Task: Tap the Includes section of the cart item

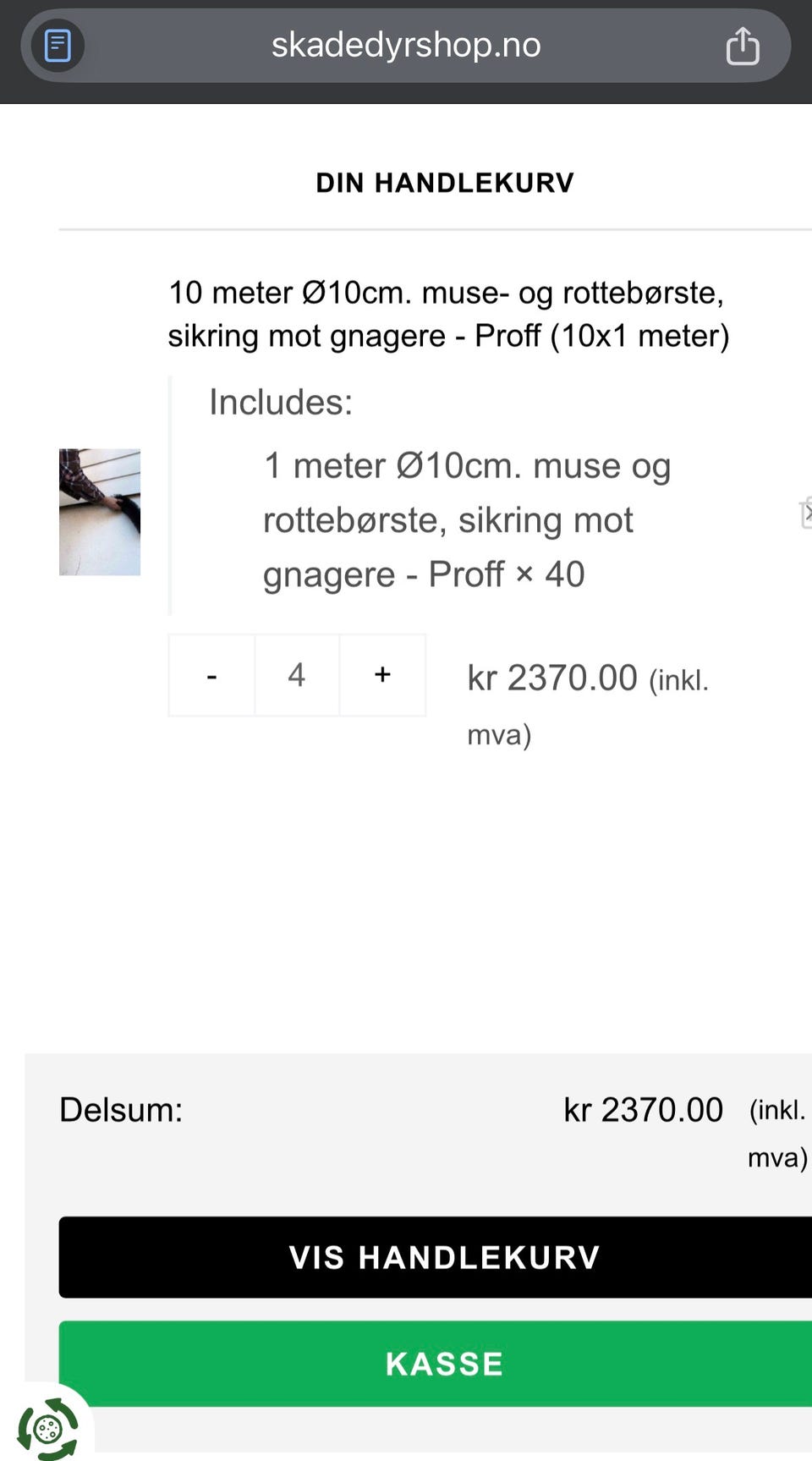Action: pyautogui.click(x=280, y=402)
